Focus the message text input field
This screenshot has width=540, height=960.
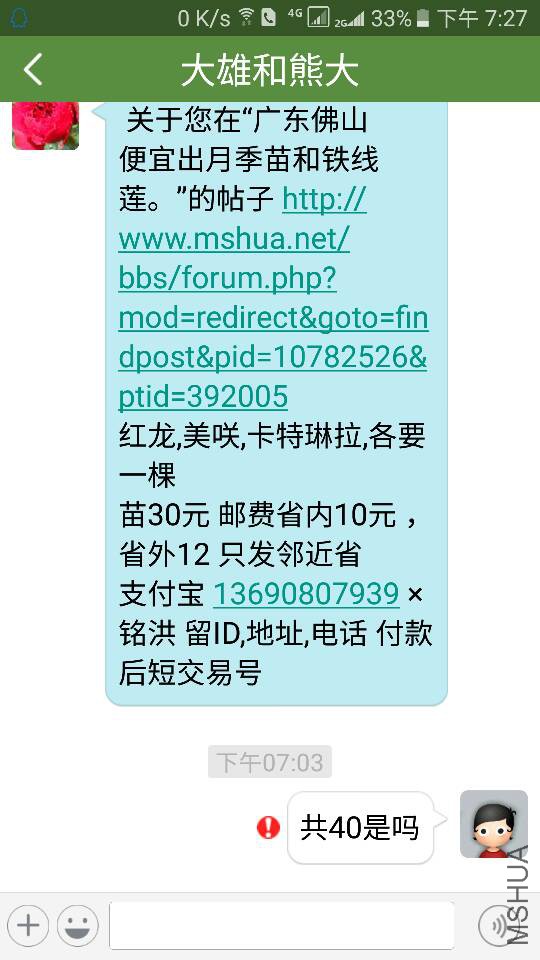click(282, 925)
